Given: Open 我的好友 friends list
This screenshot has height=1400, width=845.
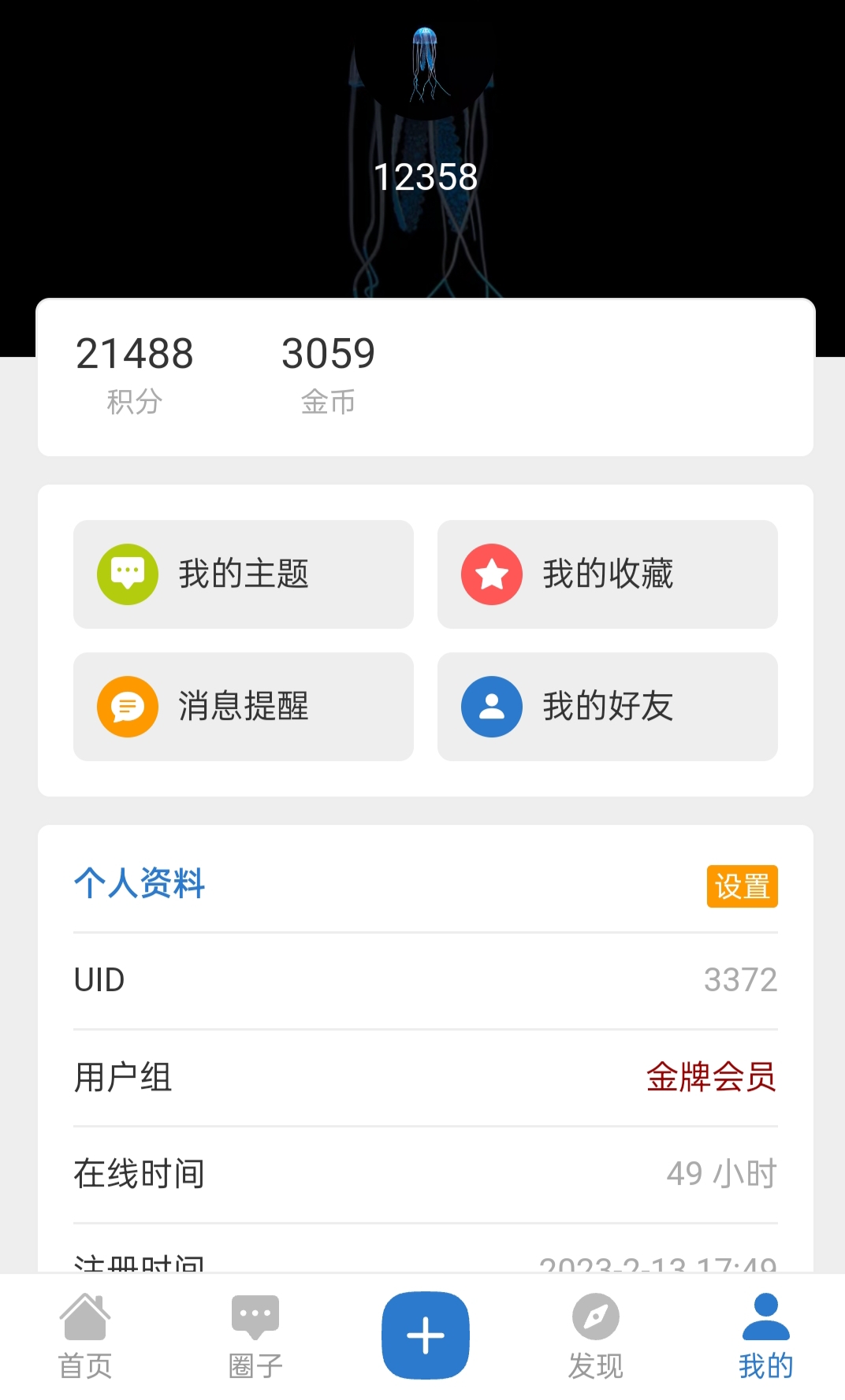Looking at the screenshot, I should click(x=607, y=707).
